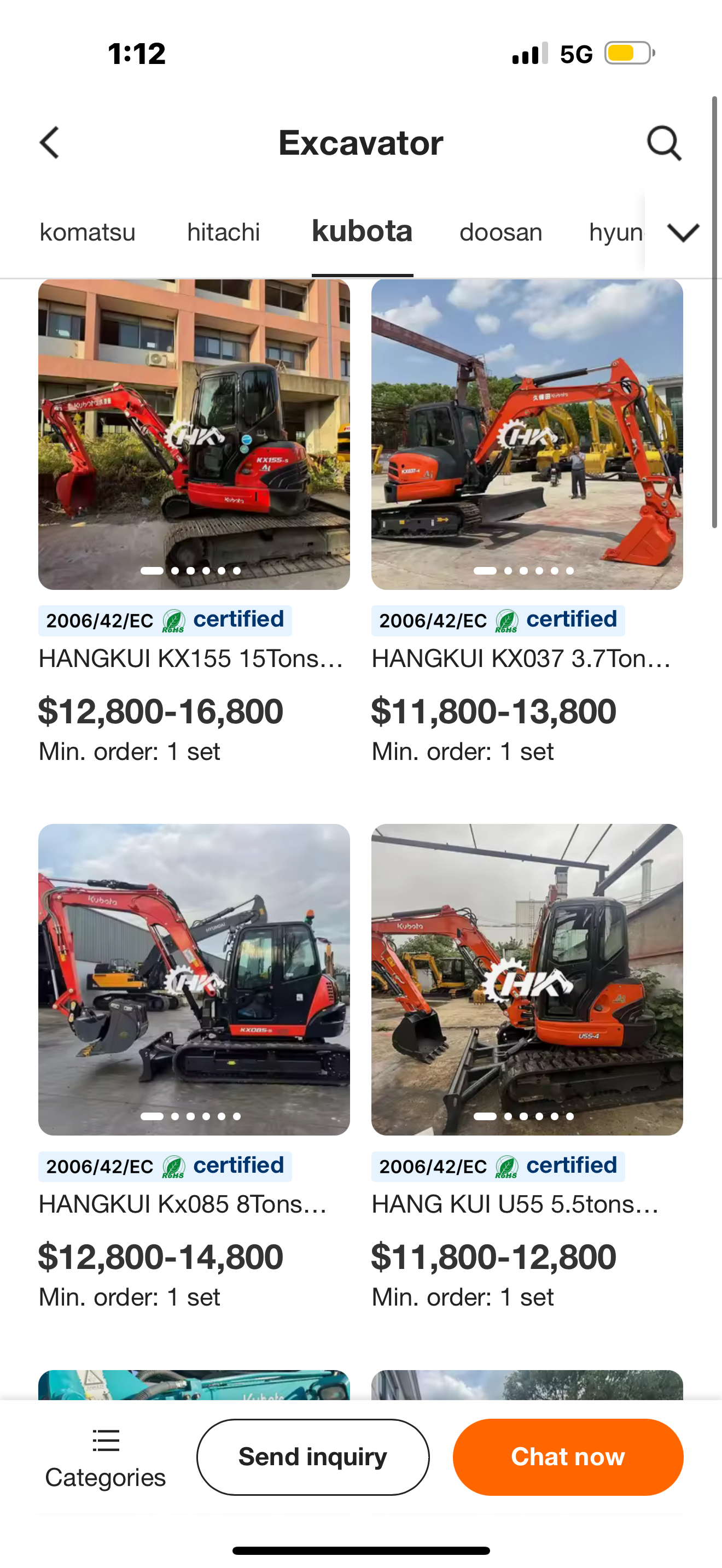Image resolution: width=722 pixels, height=1568 pixels.
Task: Select the kubota tab
Action: click(362, 231)
